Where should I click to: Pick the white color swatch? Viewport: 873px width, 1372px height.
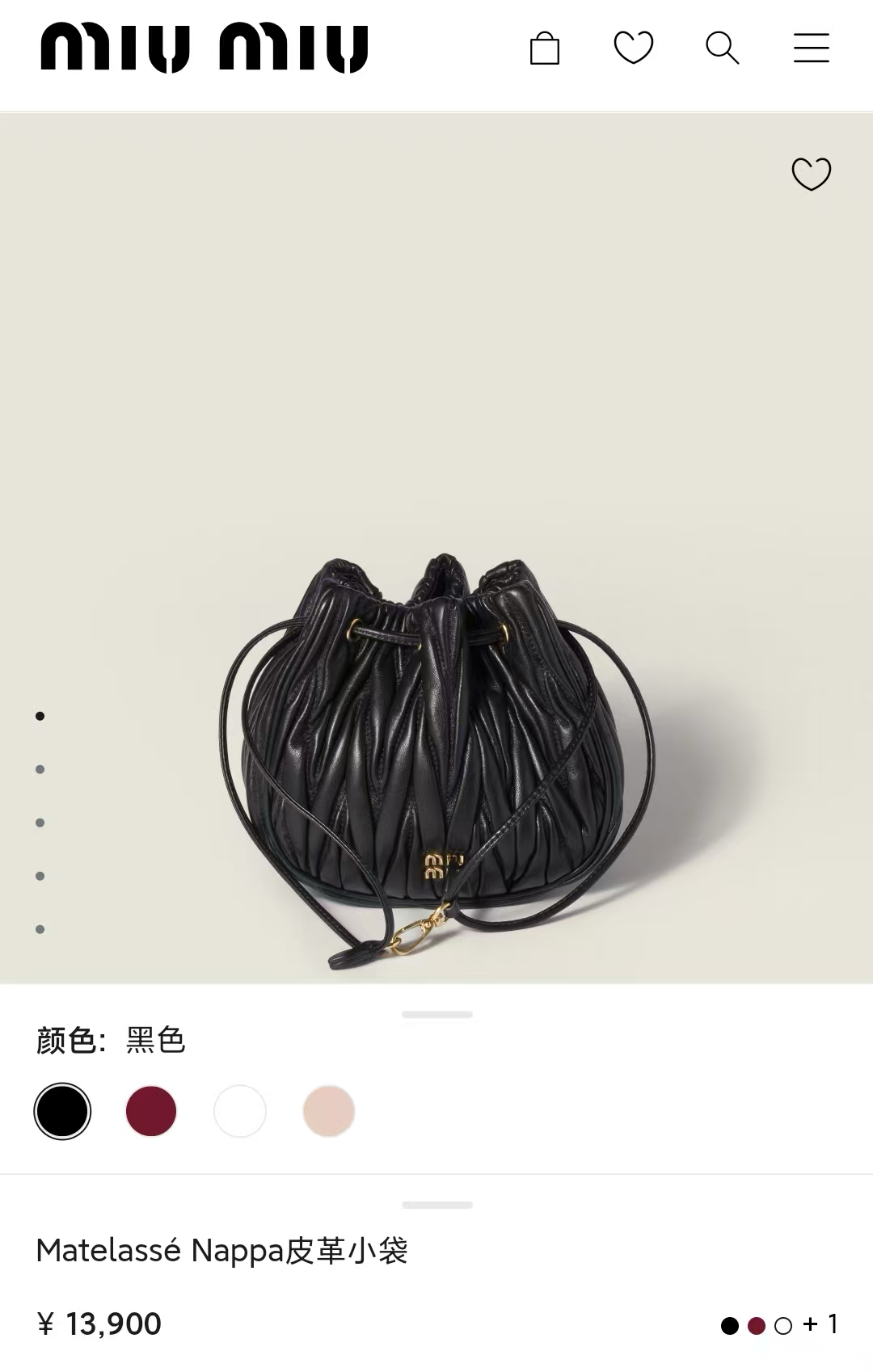pos(240,1111)
